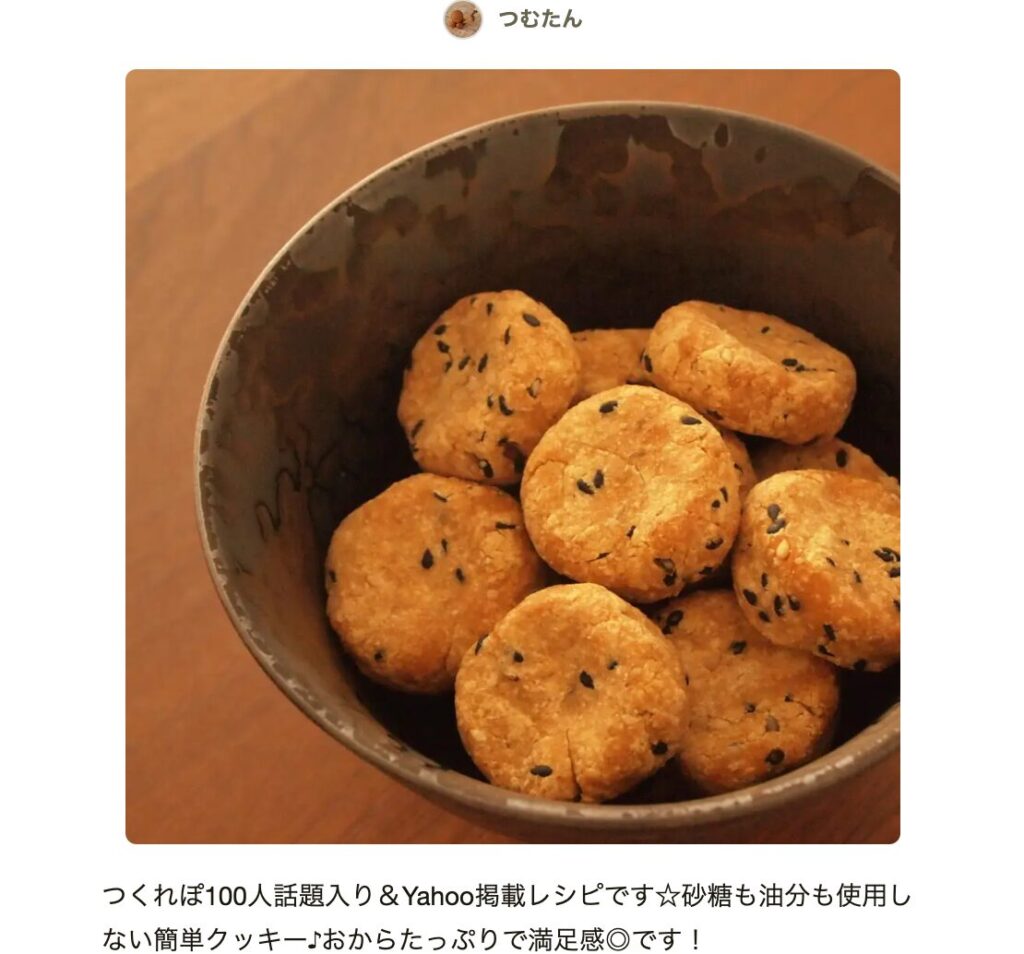The height and width of the screenshot is (954, 1024).
Task: Open the okara cookie recipe photo
Action: 512,456
